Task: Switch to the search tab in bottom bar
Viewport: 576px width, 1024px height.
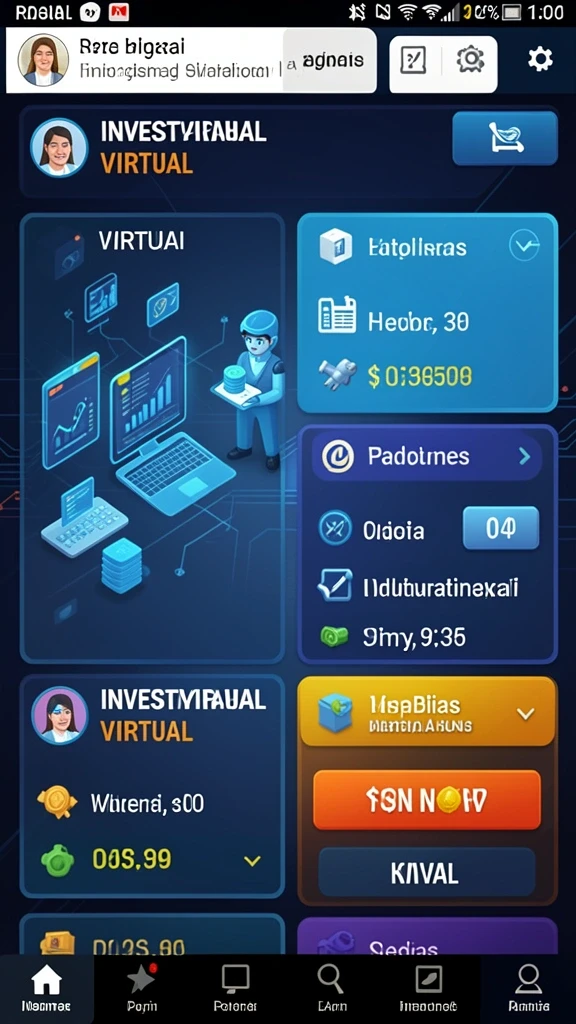Action: [331, 989]
